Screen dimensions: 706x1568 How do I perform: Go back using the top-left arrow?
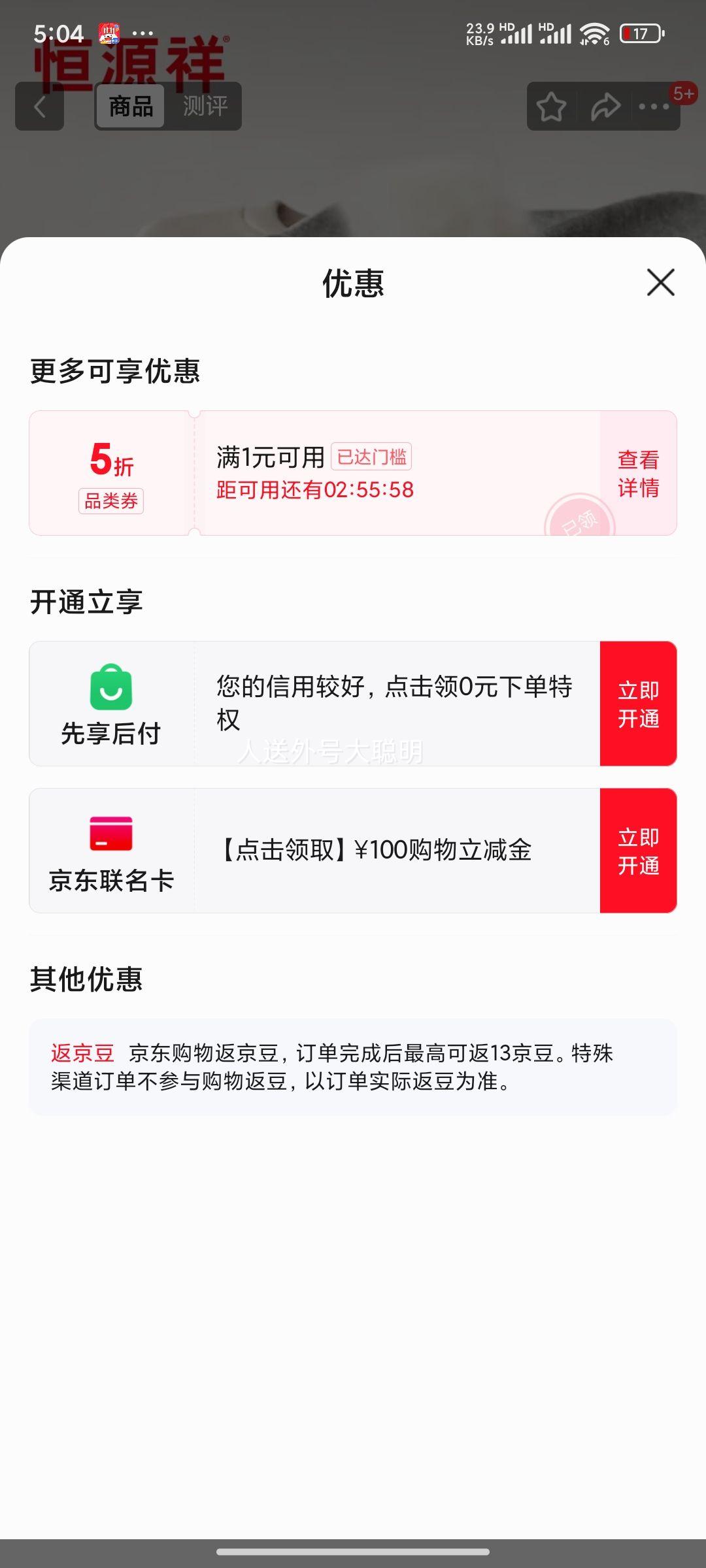[x=40, y=106]
